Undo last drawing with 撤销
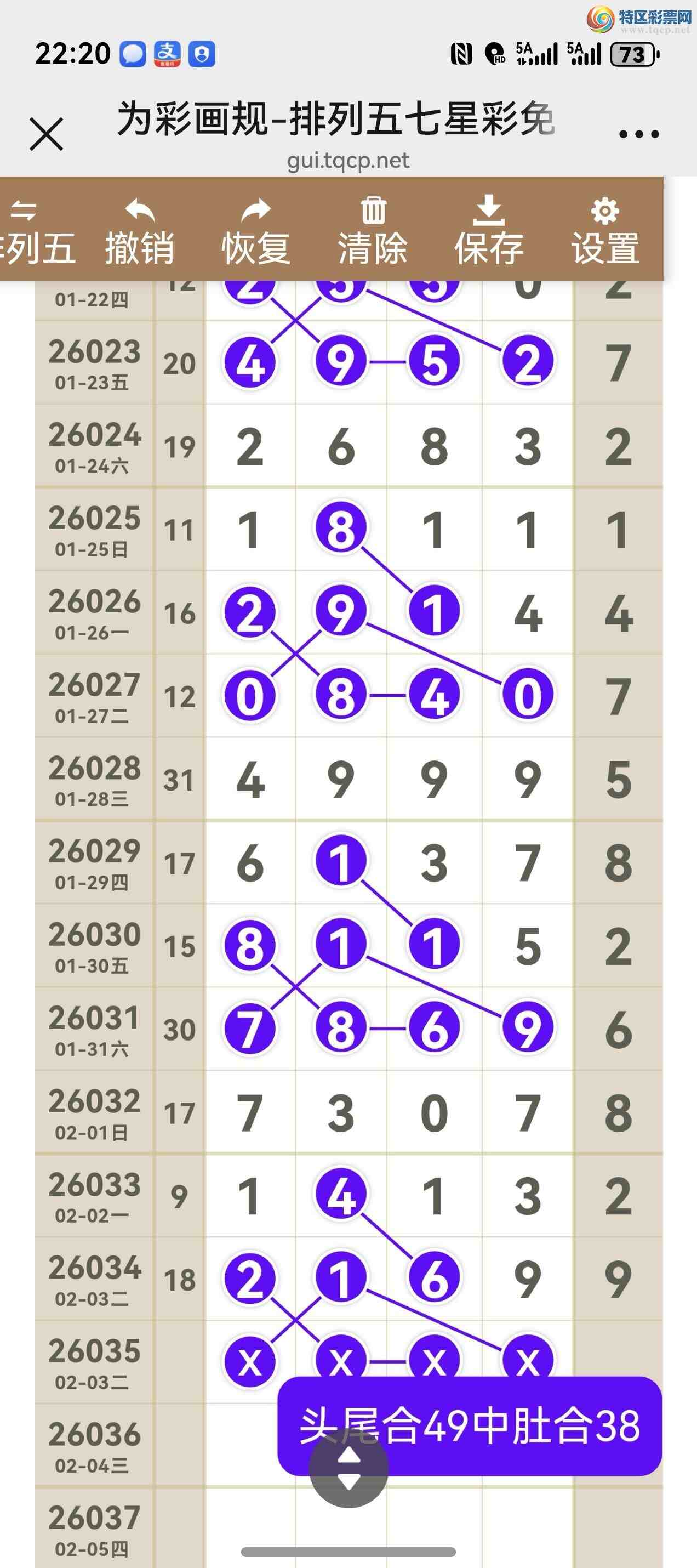 coord(140,232)
